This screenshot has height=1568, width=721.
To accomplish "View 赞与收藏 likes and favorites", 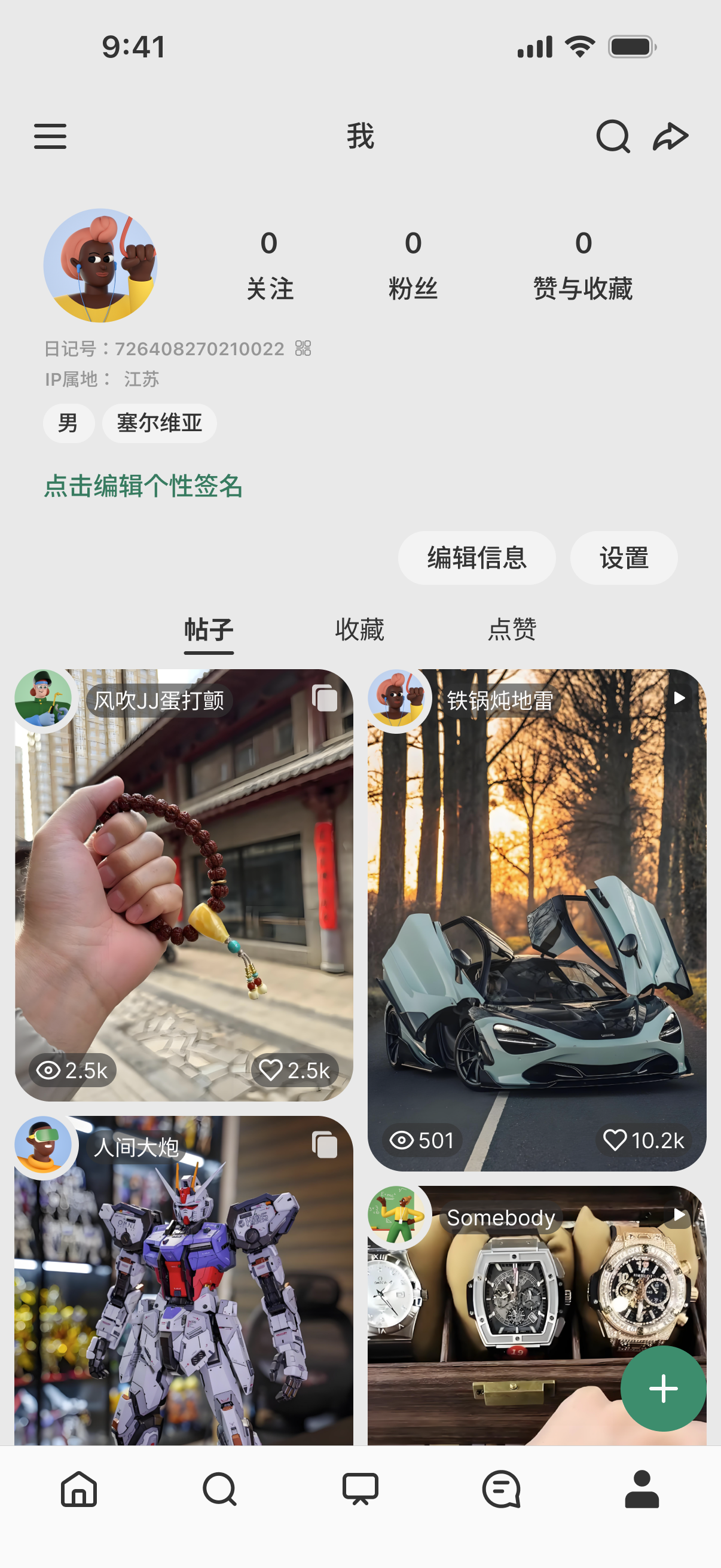I will [x=583, y=266].
